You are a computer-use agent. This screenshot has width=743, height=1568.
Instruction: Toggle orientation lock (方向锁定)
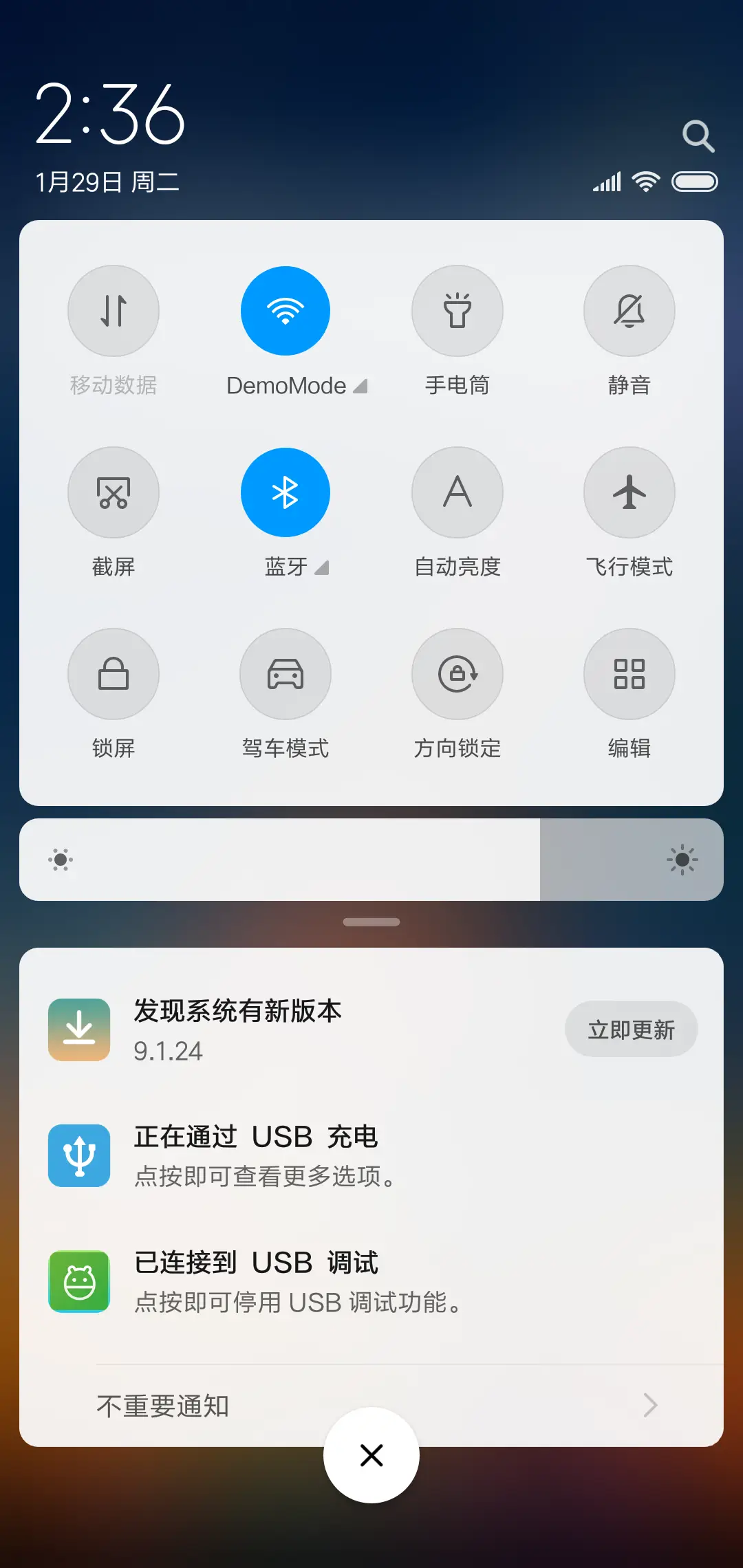457,674
